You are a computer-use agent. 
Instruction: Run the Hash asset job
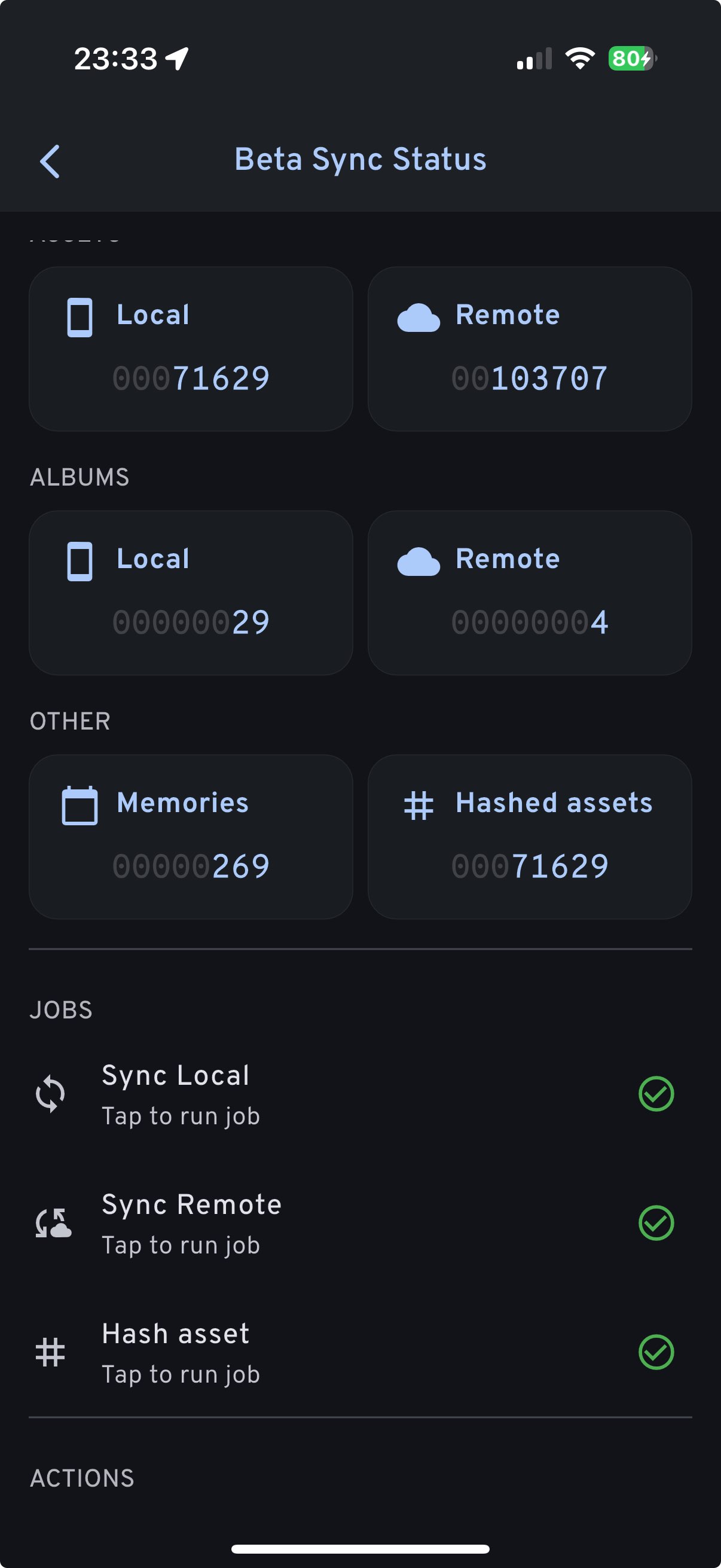181,1353
